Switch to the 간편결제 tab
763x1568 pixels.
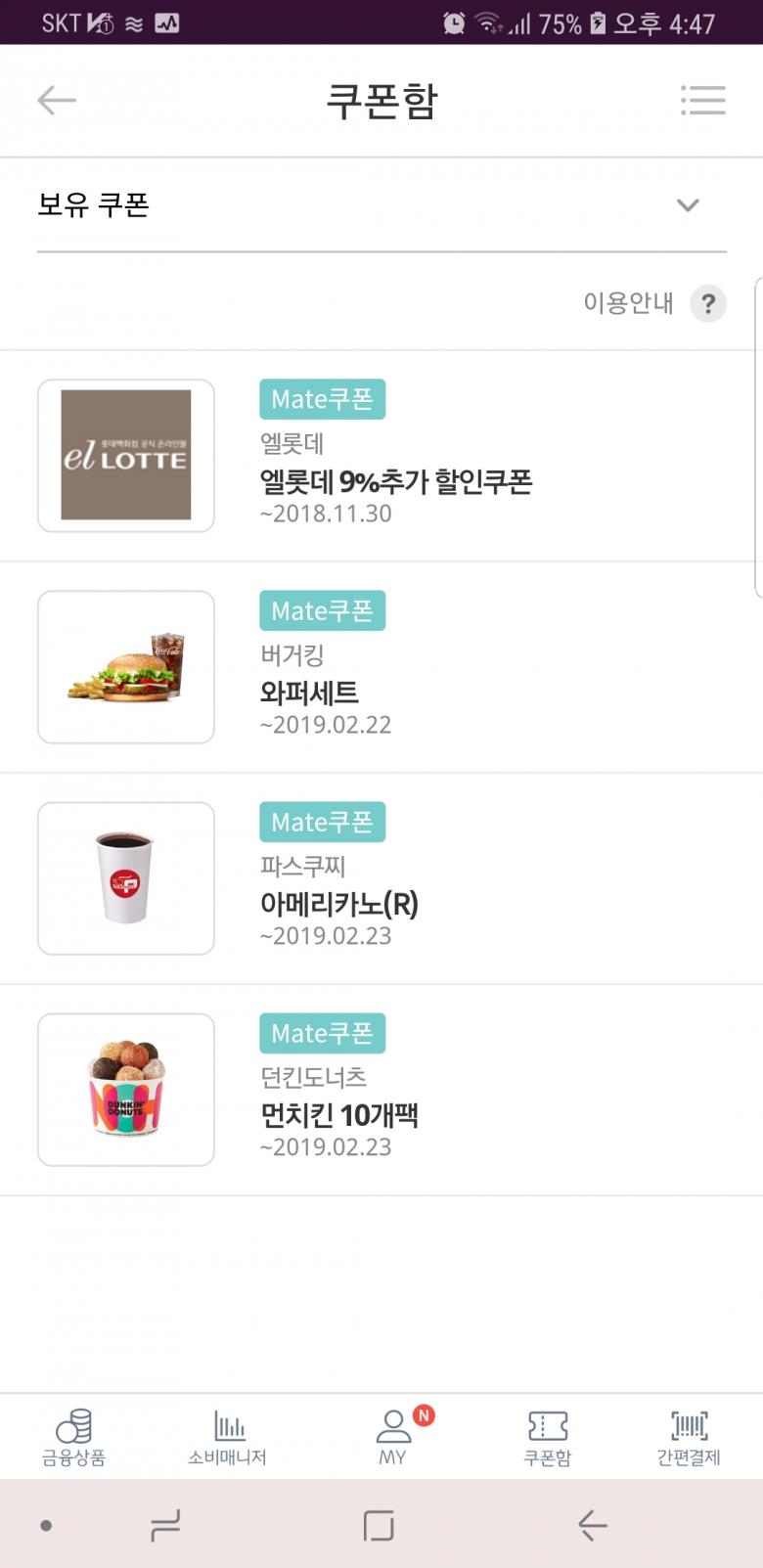click(x=689, y=1436)
